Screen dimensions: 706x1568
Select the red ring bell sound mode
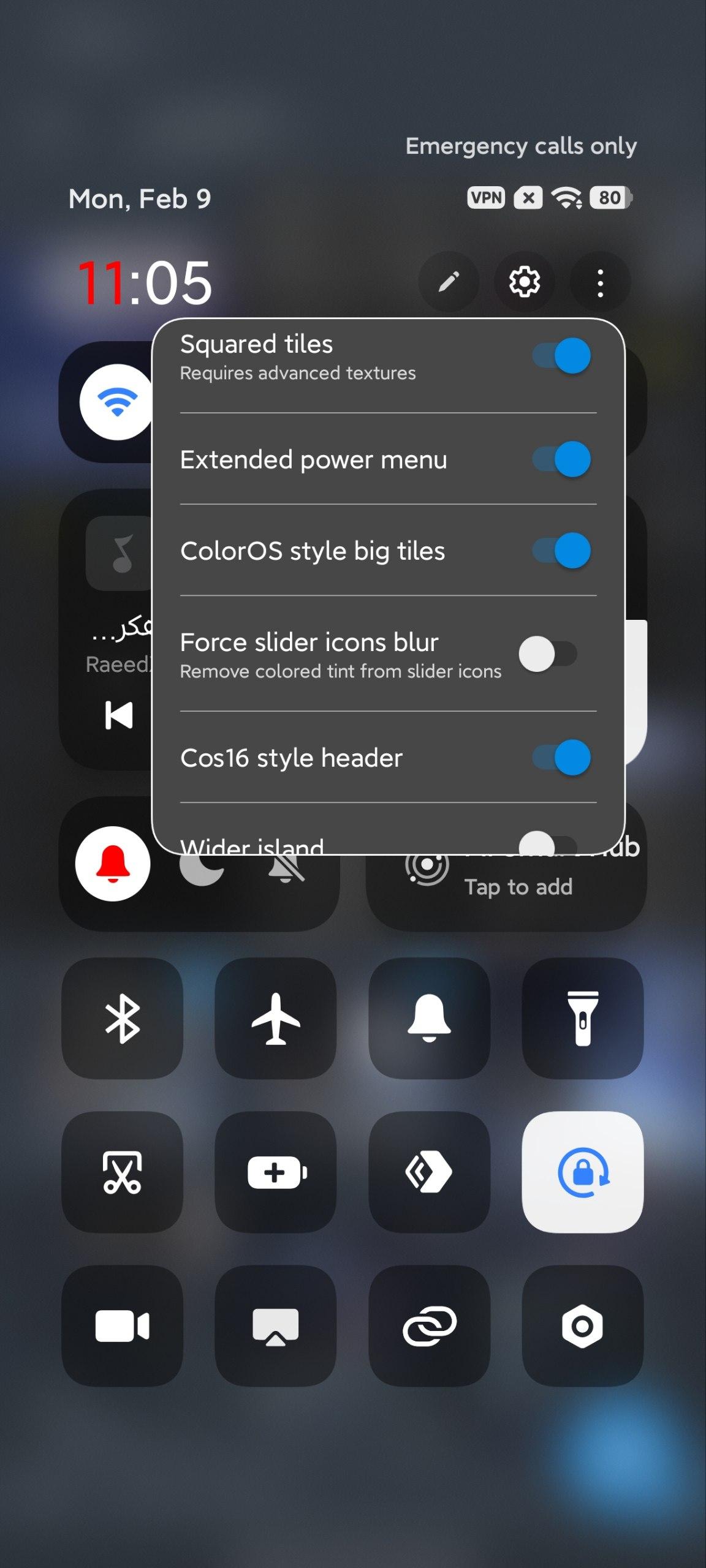pos(113,864)
